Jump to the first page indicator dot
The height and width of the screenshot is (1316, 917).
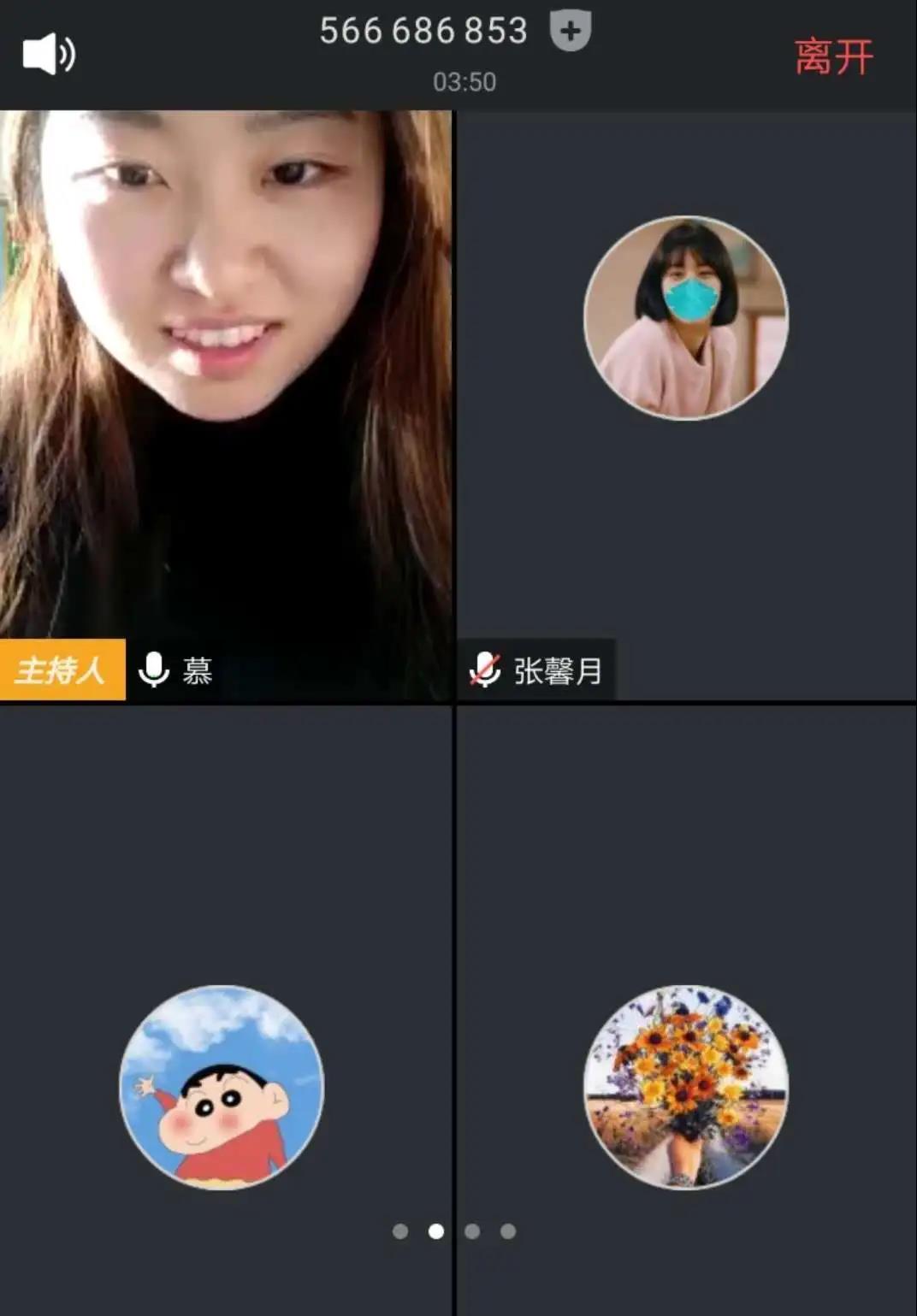pos(399,1230)
